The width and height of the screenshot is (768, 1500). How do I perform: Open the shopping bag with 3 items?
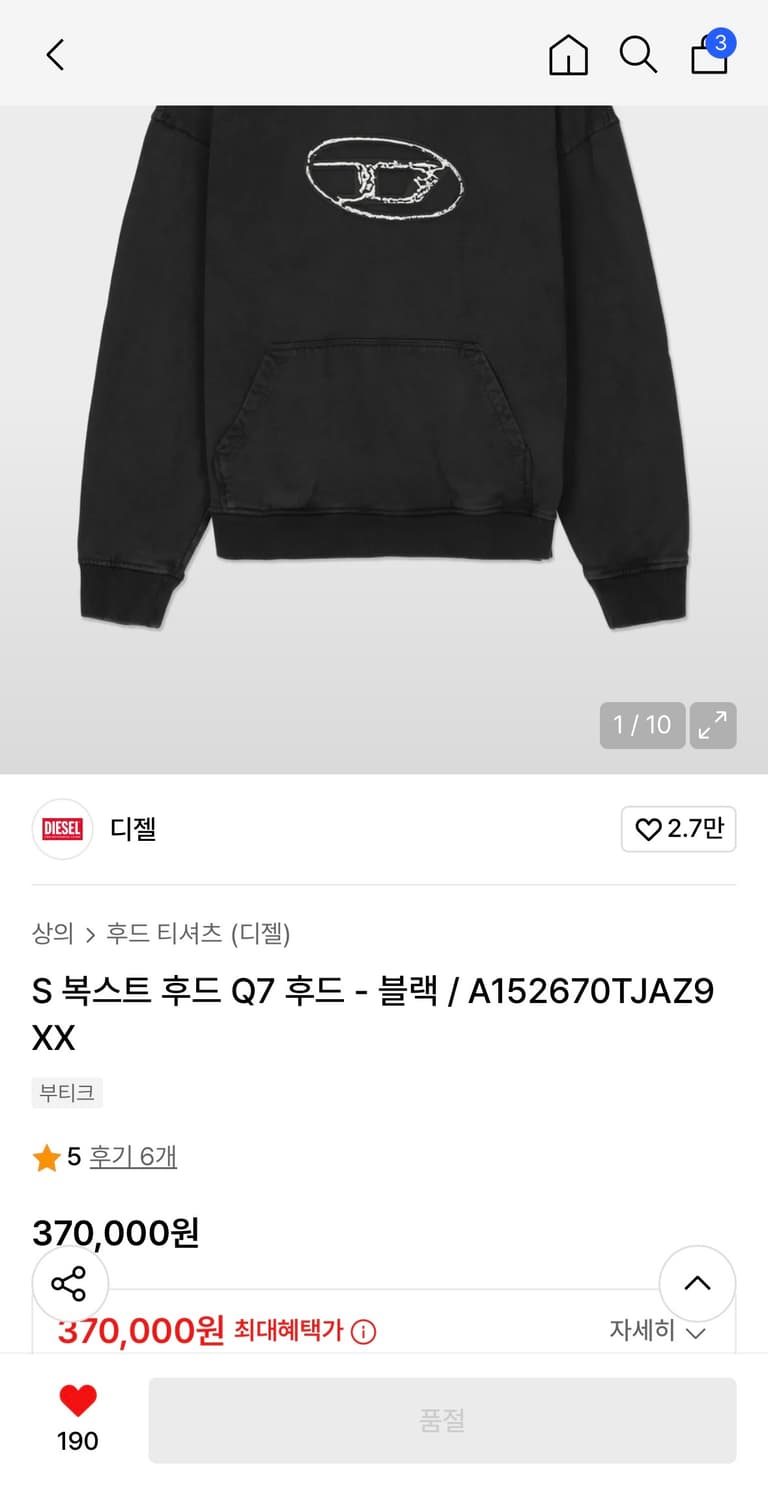pos(709,57)
